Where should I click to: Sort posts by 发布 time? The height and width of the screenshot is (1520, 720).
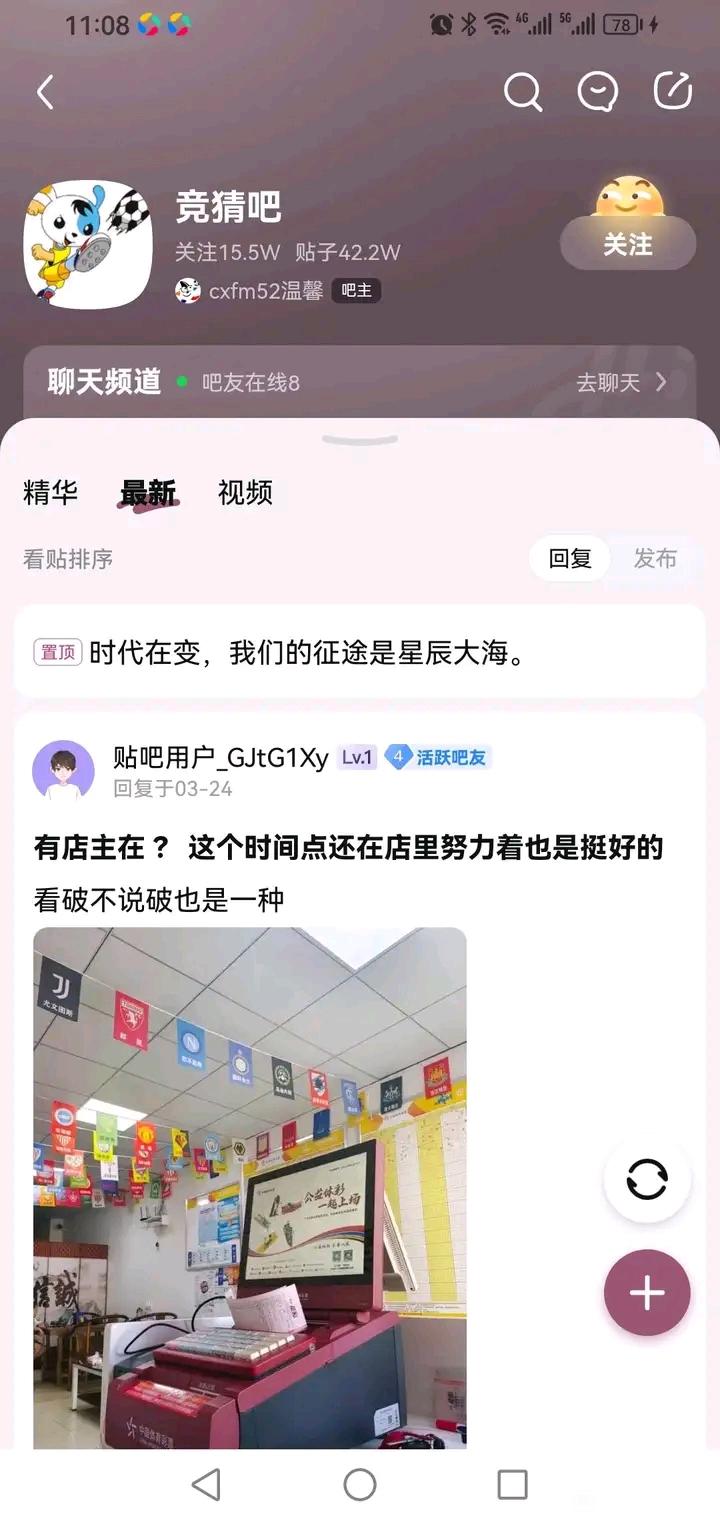[655, 559]
